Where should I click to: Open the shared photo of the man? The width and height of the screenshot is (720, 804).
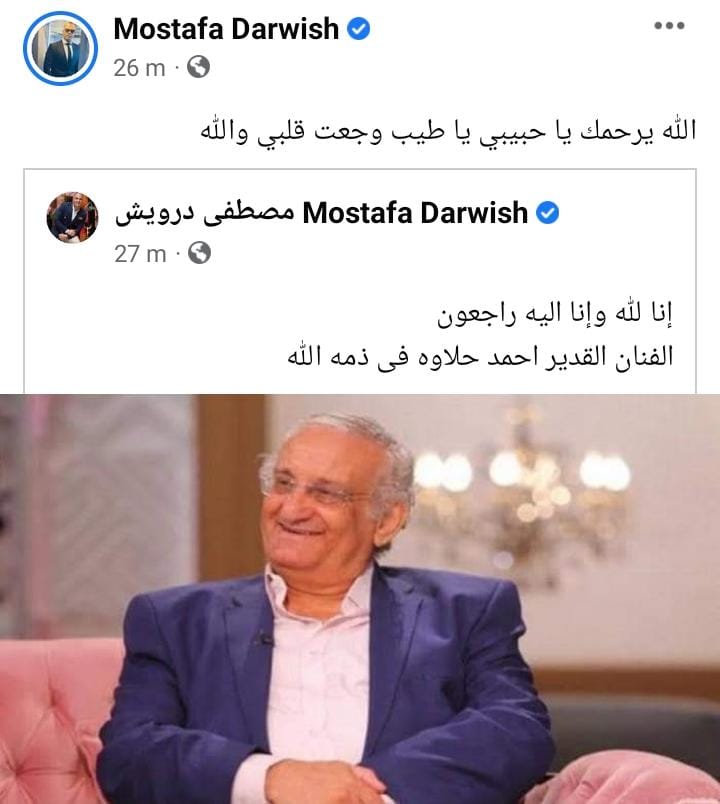pos(360,598)
